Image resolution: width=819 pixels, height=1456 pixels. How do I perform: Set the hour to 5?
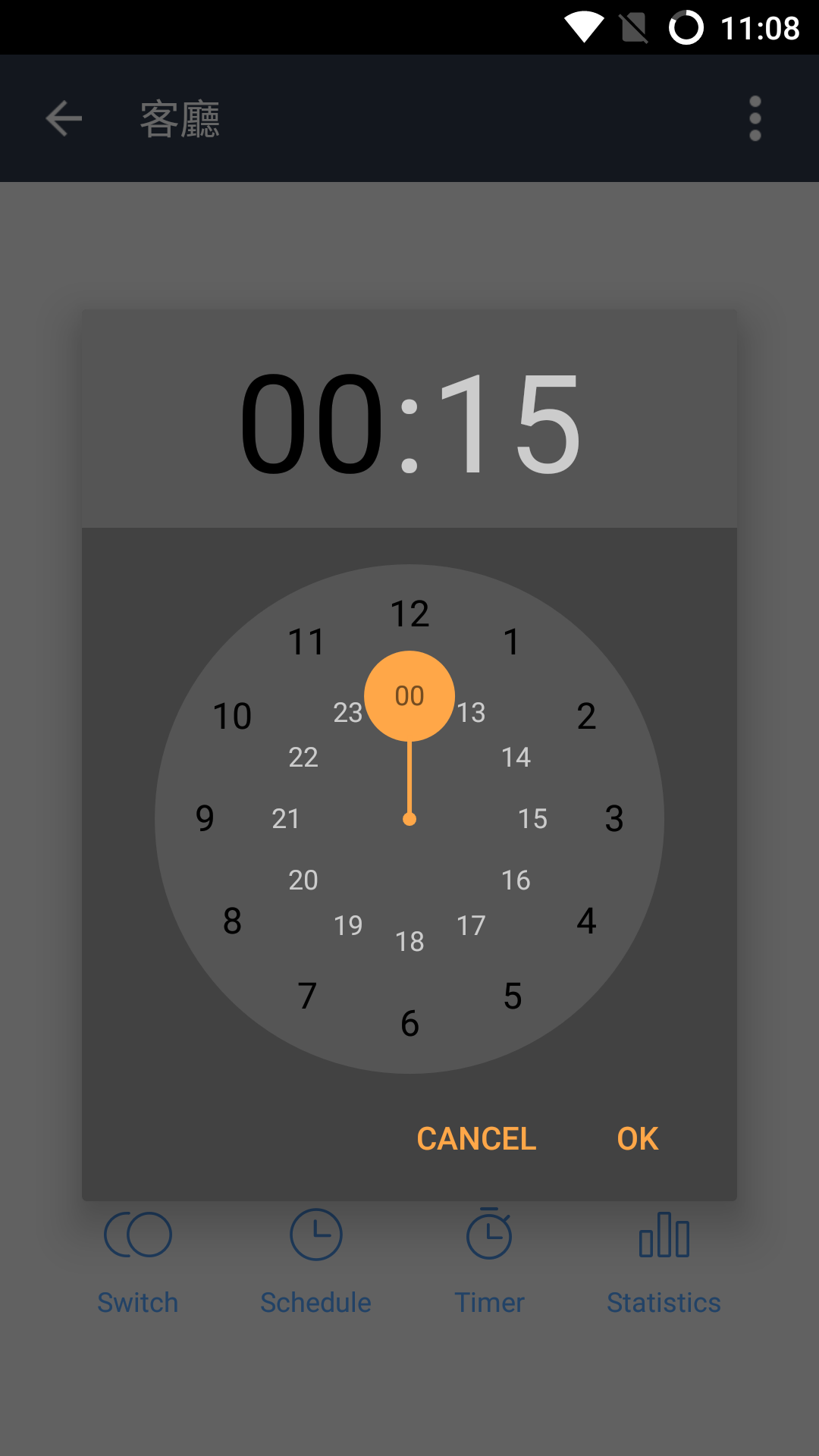(513, 996)
